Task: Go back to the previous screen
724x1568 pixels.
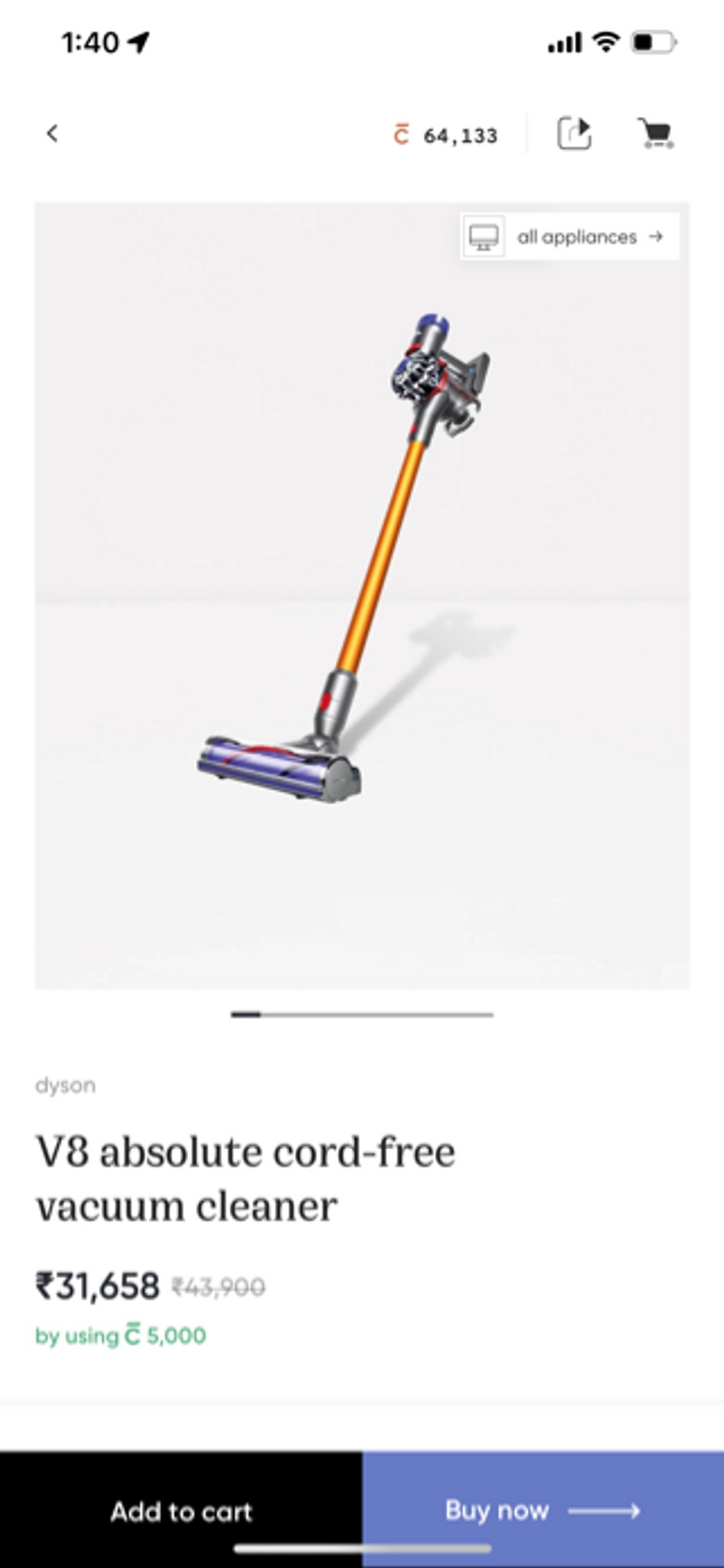Action: point(52,134)
